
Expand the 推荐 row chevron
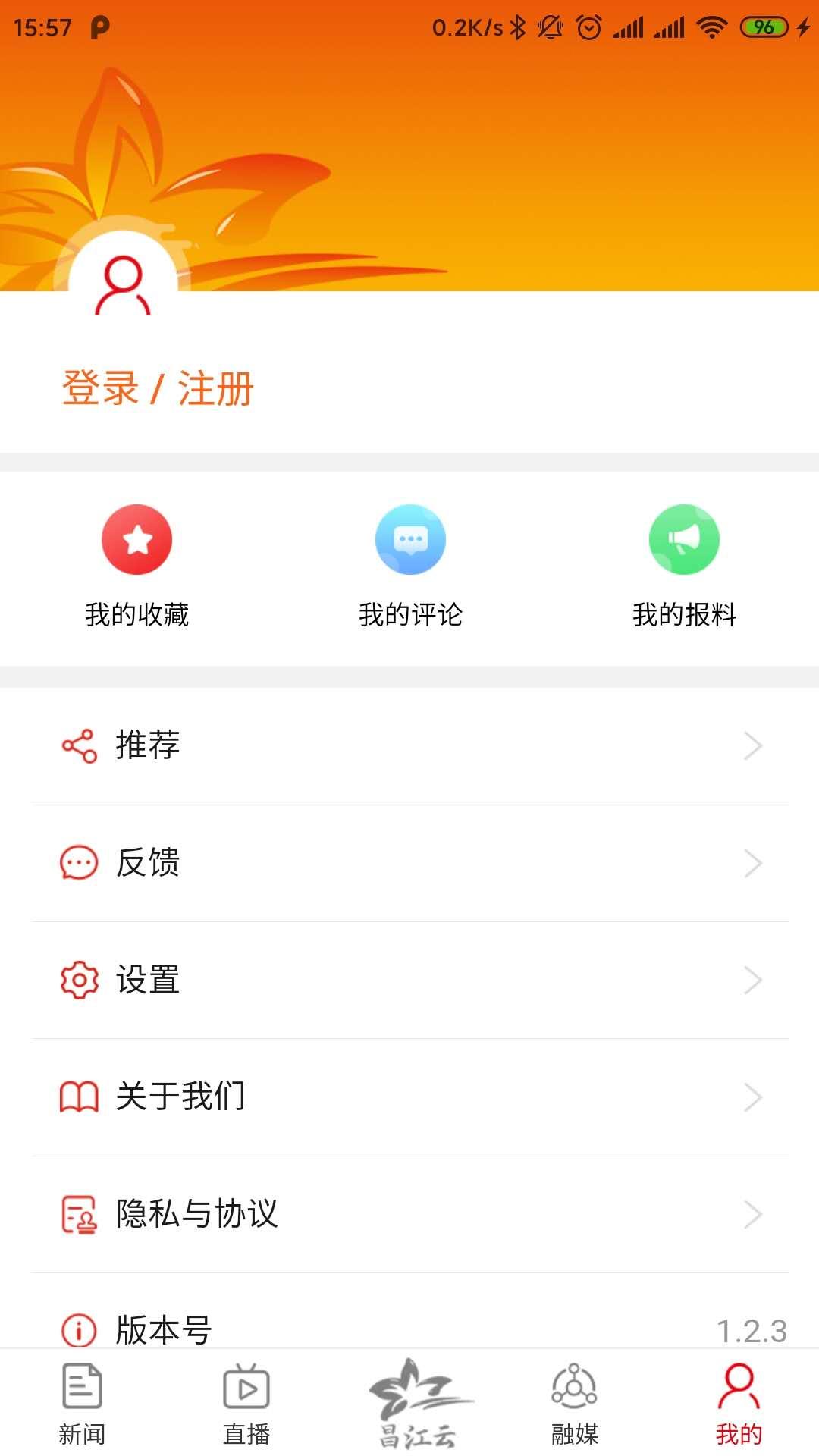click(x=752, y=745)
